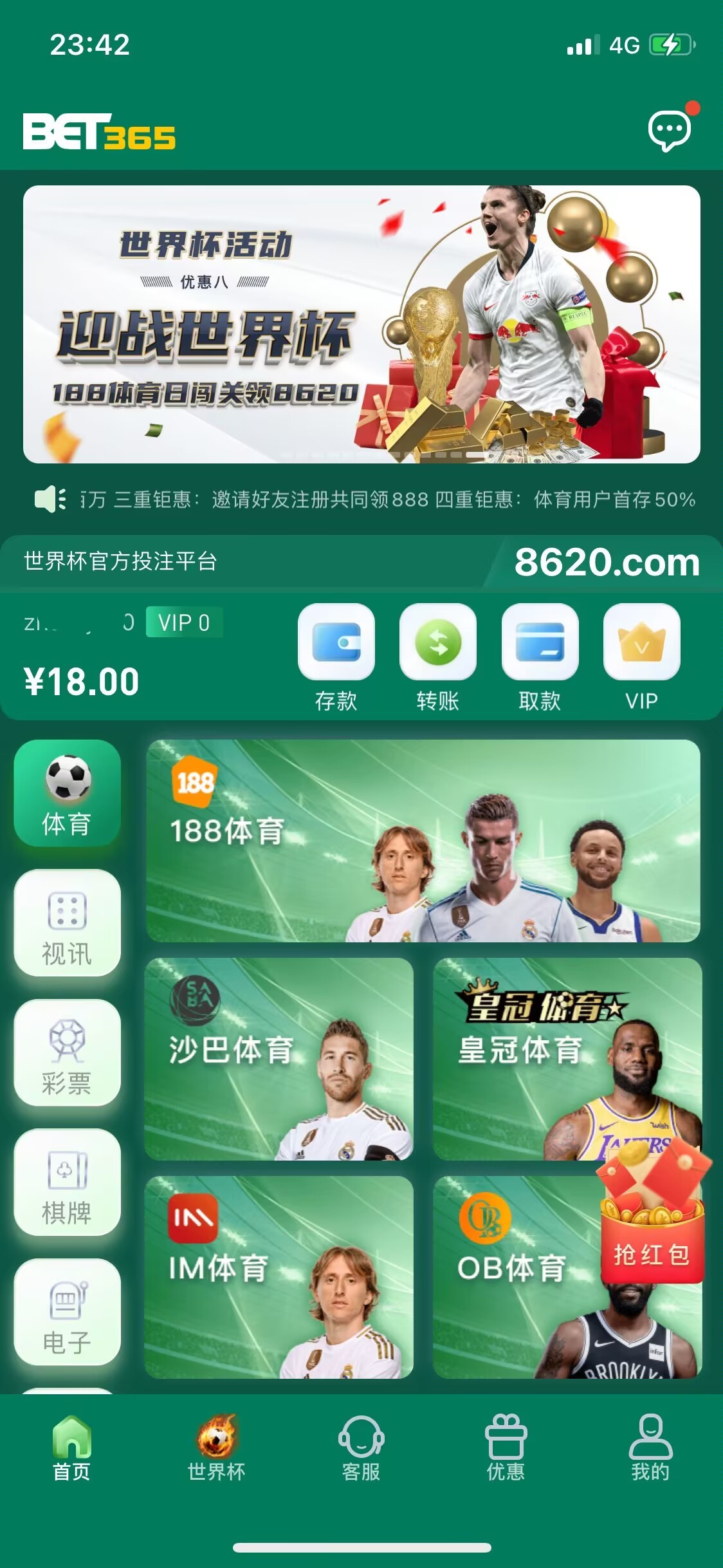
Task: Switch to the 客服 support tab
Action: click(361, 1448)
